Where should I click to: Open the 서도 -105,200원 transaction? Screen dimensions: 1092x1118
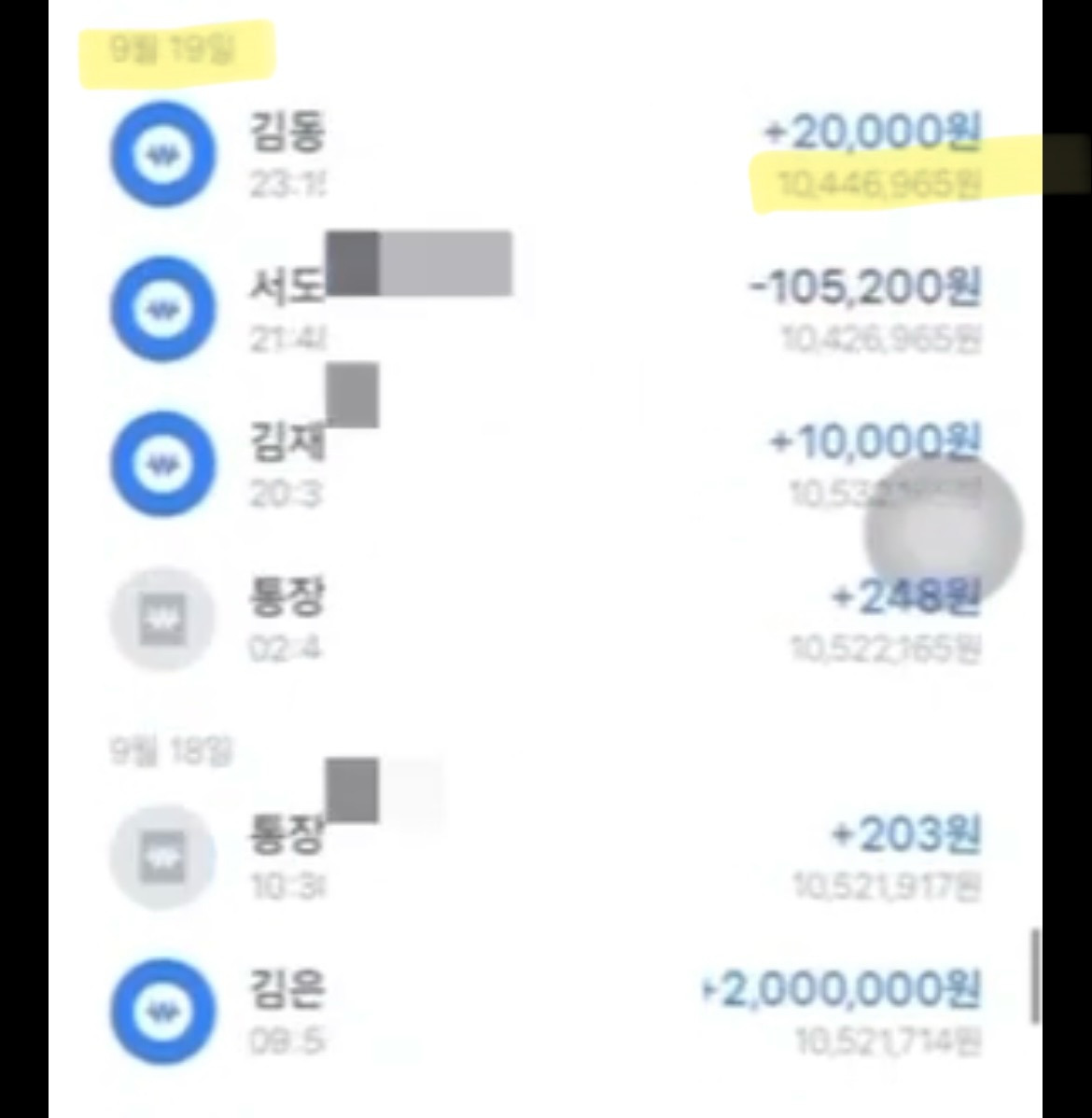pyautogui.click(x=546, y=310)
